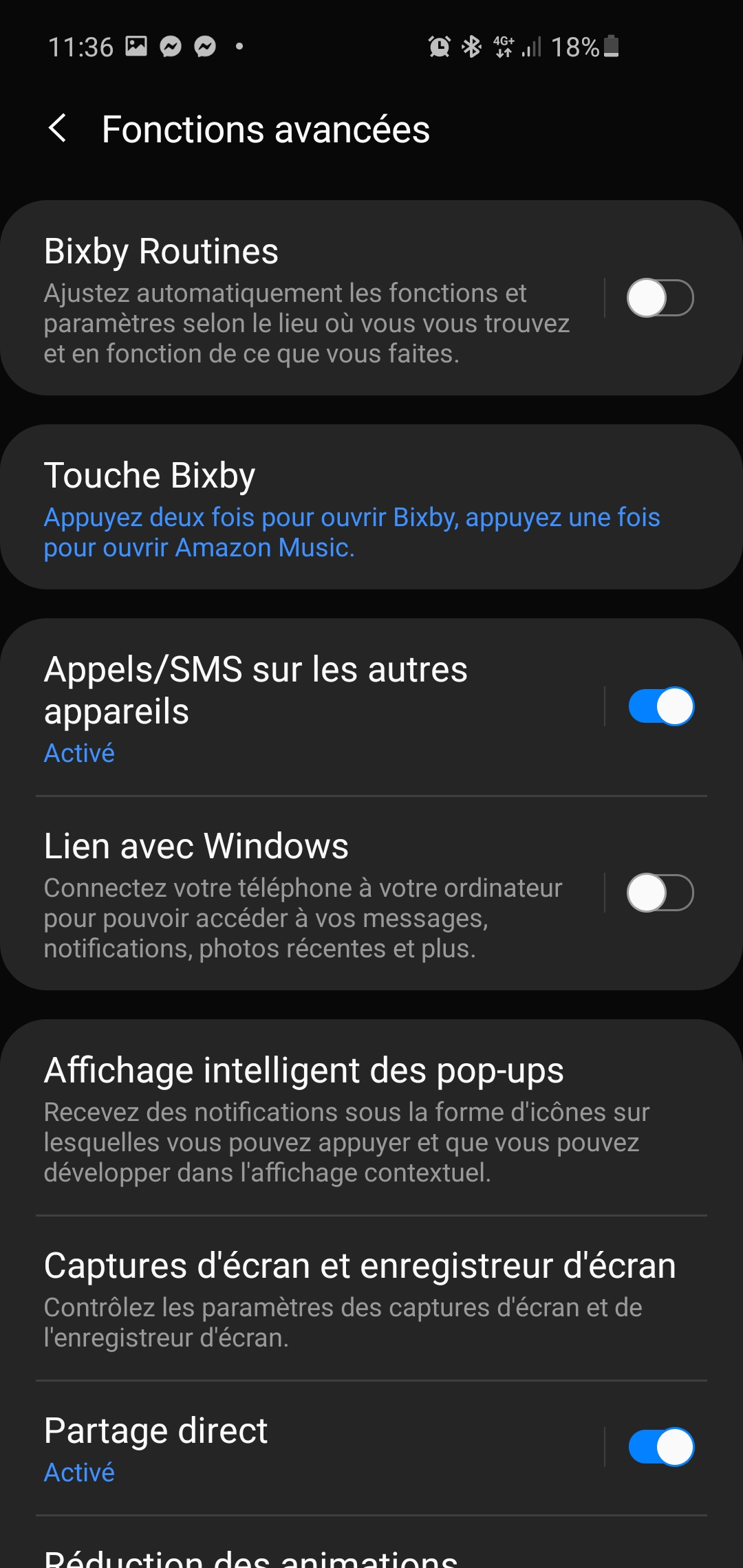743x1568 pixels.
Task: Open Lien avec Windows details
Action: click(303, 894)
